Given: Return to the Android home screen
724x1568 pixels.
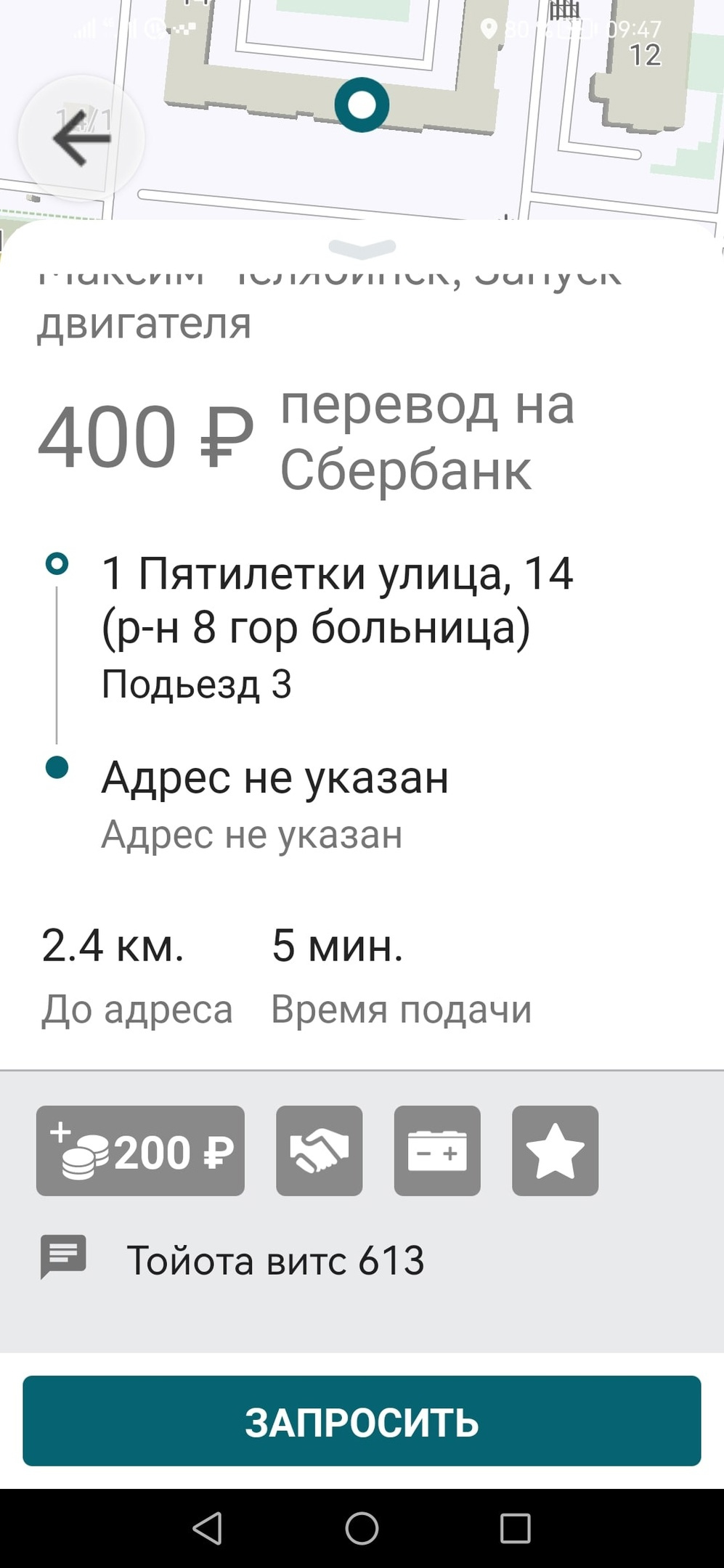Looking at the screenshot, I should point(362,1529).
